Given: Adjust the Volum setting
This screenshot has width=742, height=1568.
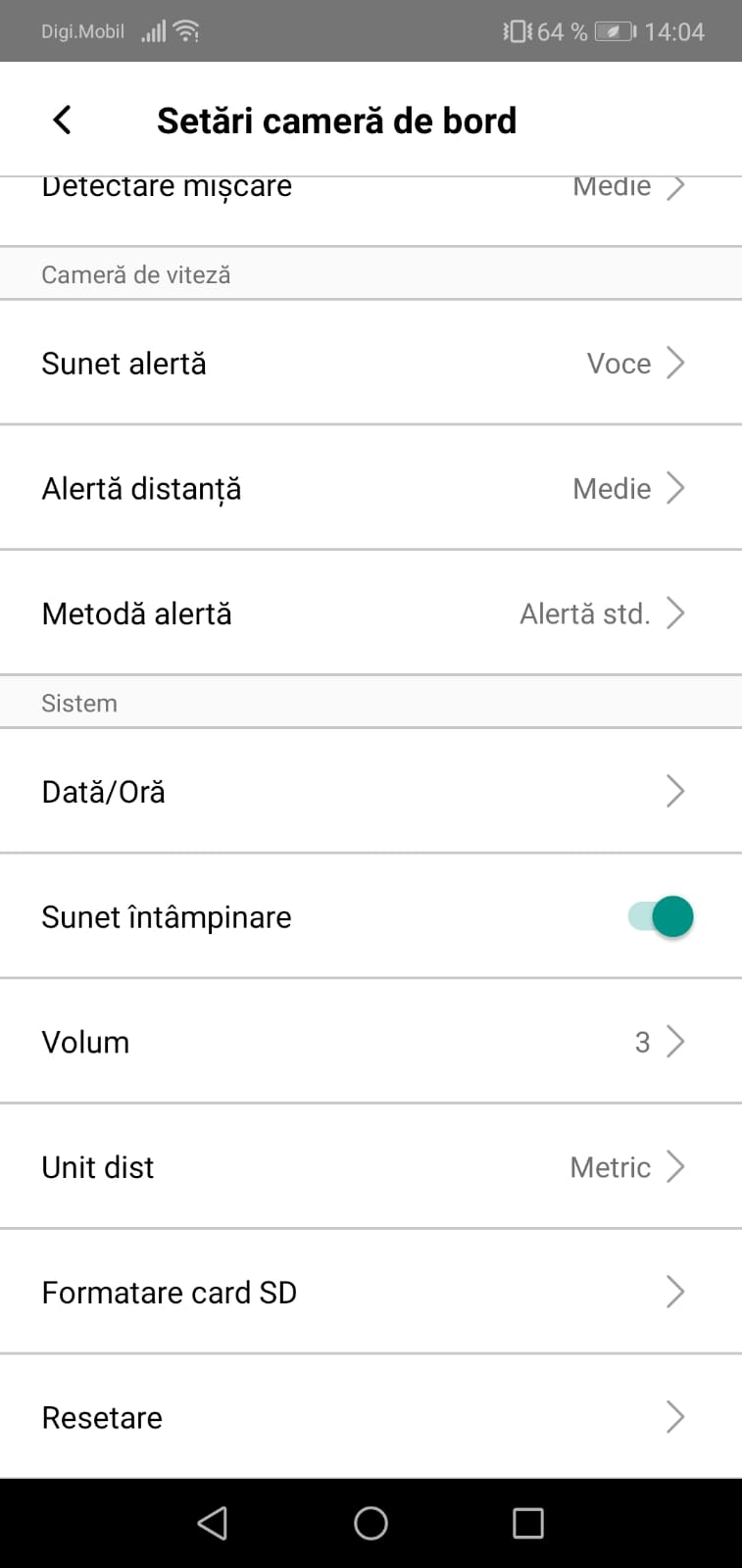Looking at the screenshot, I should tap(371, 1042).
